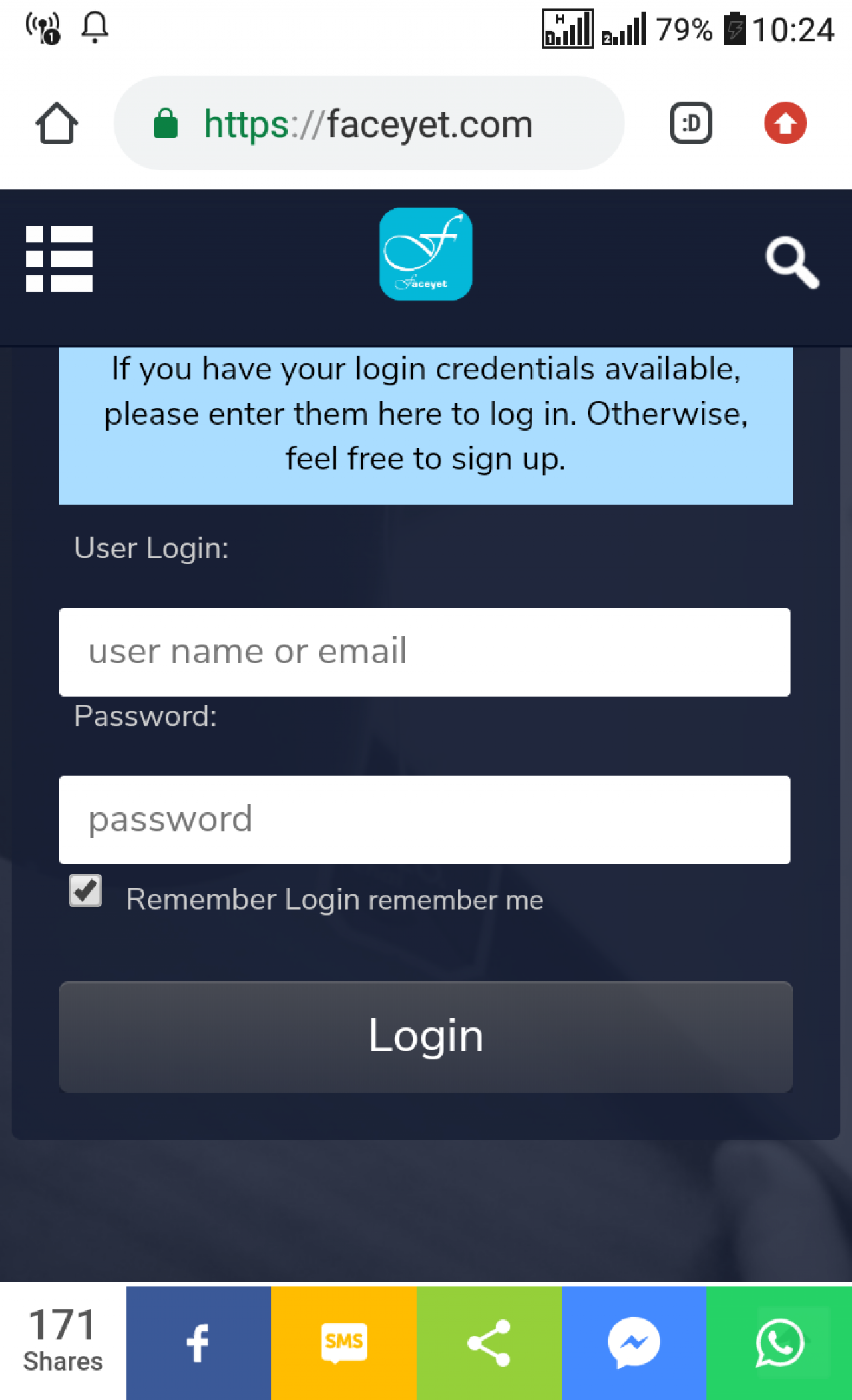Share the page via SMS
Image resolution: width=852 pixels, height=1400 pixels.
pyautogui.click(x=343, y=1343)
